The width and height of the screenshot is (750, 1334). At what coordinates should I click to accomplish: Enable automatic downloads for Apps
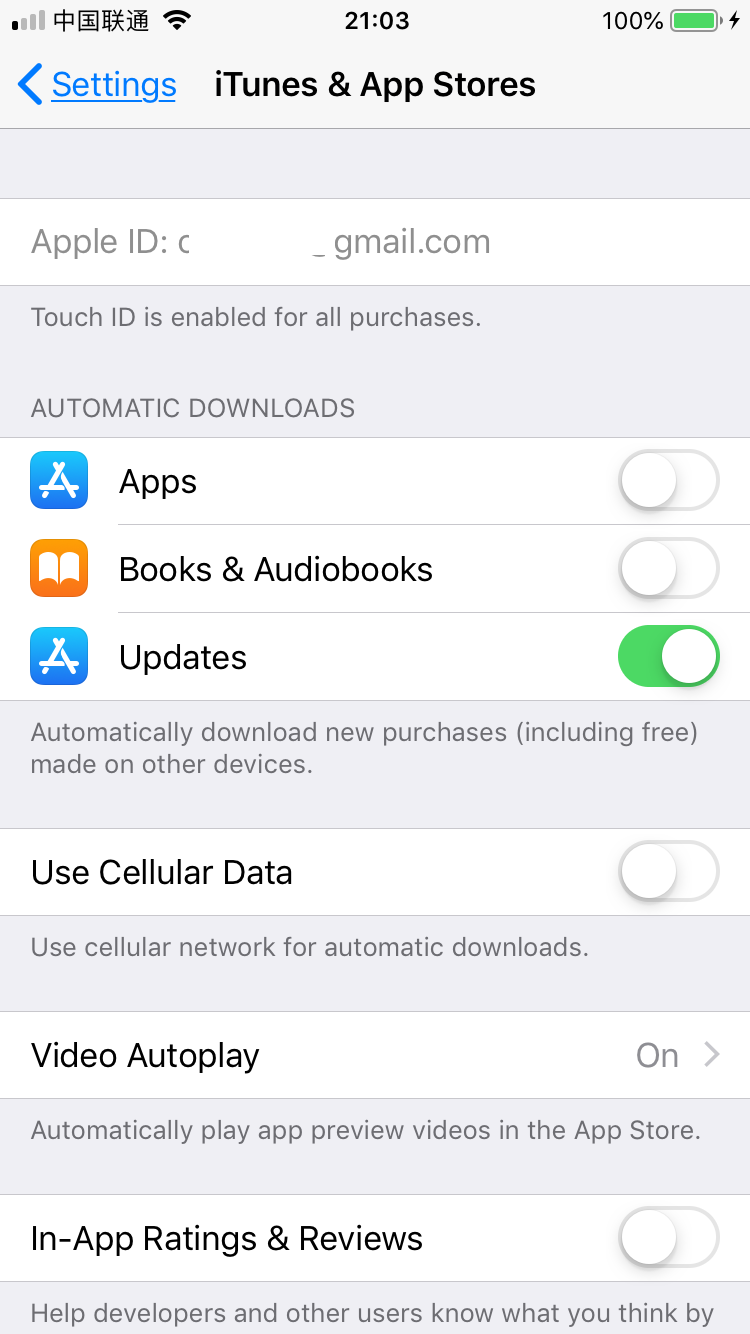click(x=668, y=481)
